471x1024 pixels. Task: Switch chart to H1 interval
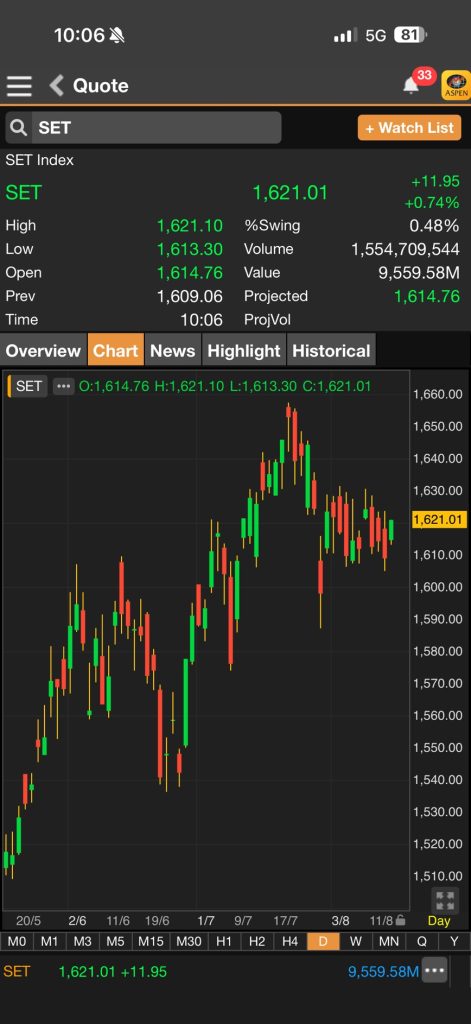click(224, 942)
